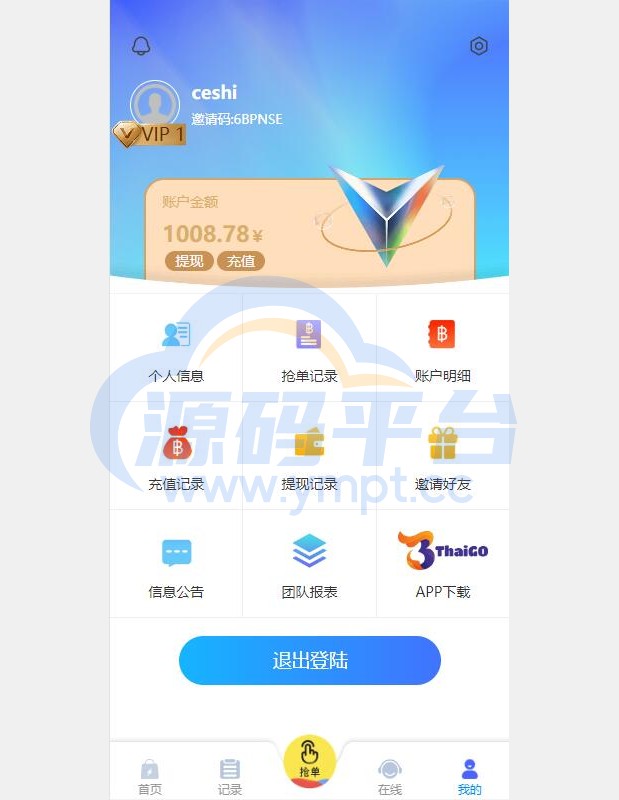The height and width of the screenshot is (800, 619).
Task: Open 邀请好友 invite friends
Action: click(x=442, y=456)
